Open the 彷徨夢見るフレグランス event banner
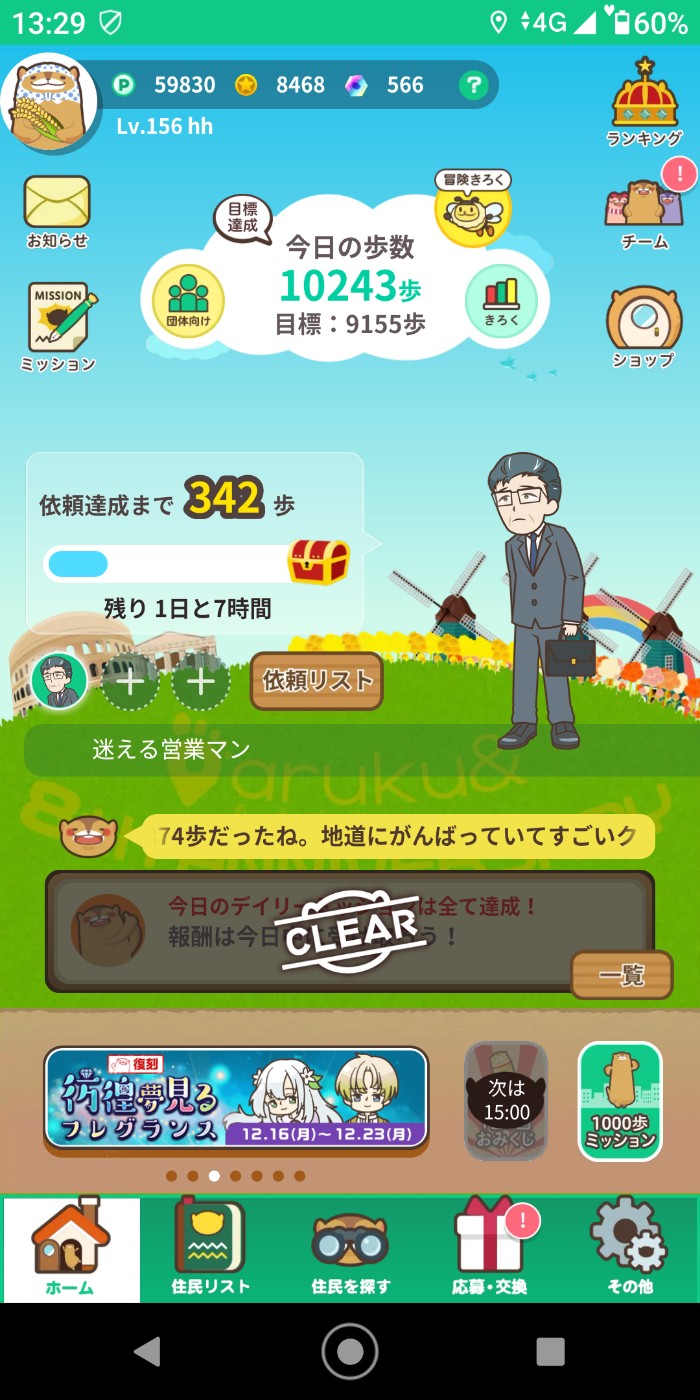This screenshot has width=700, height=1400. click(x=236, y=1098)
